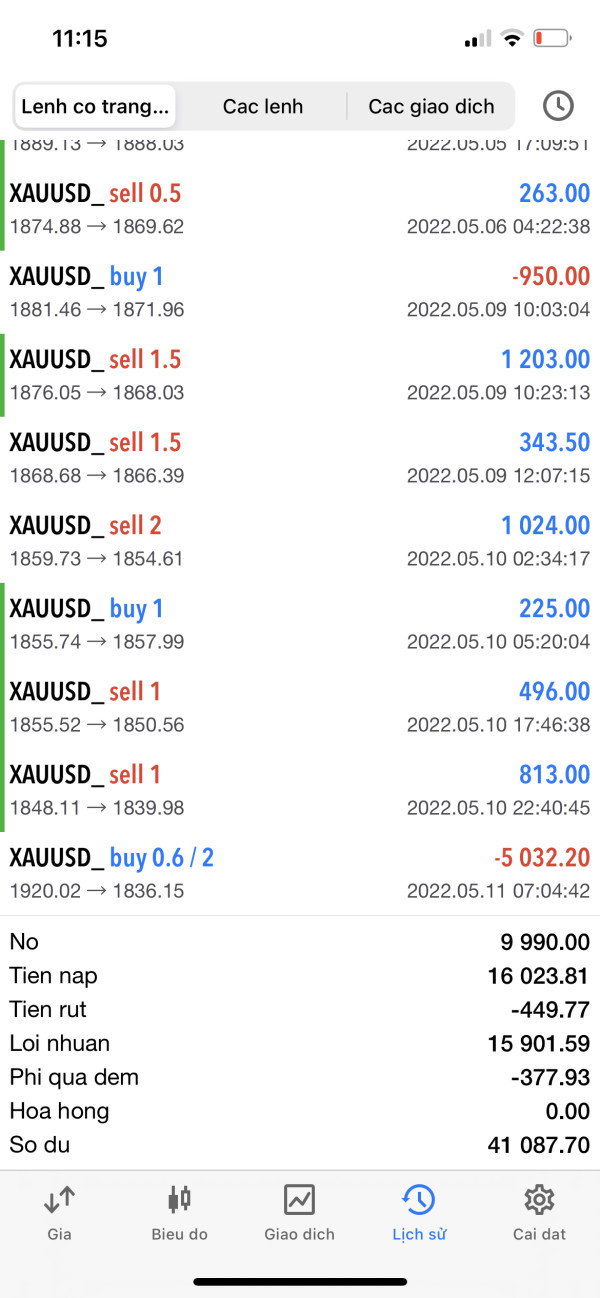Select the Lenh co trang segment
Screen dimensions: 600x1298
click(x=96, y=106)
